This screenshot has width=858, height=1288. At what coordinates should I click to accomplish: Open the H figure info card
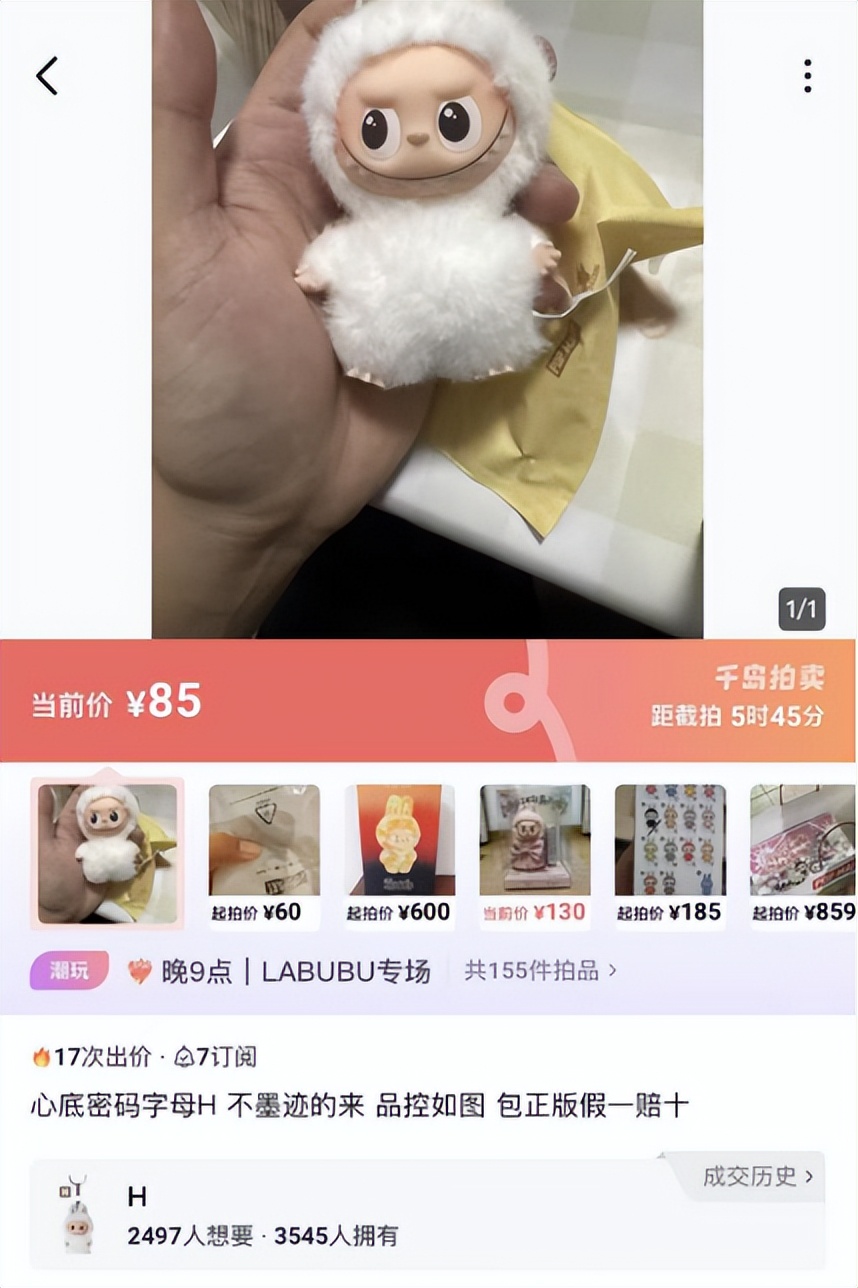[x=300, y=1215]
